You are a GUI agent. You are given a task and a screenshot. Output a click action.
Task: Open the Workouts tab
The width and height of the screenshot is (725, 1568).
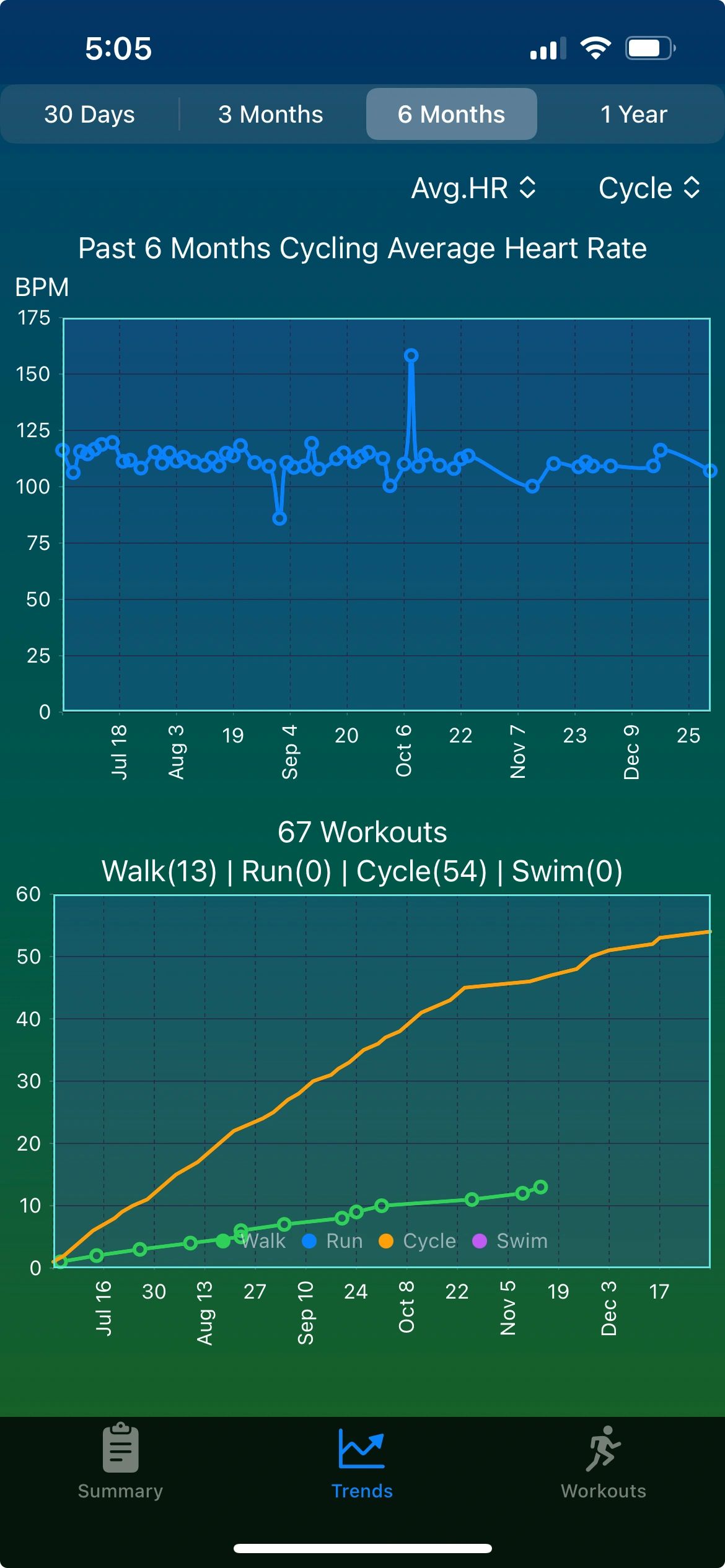tap(603, 1463)
